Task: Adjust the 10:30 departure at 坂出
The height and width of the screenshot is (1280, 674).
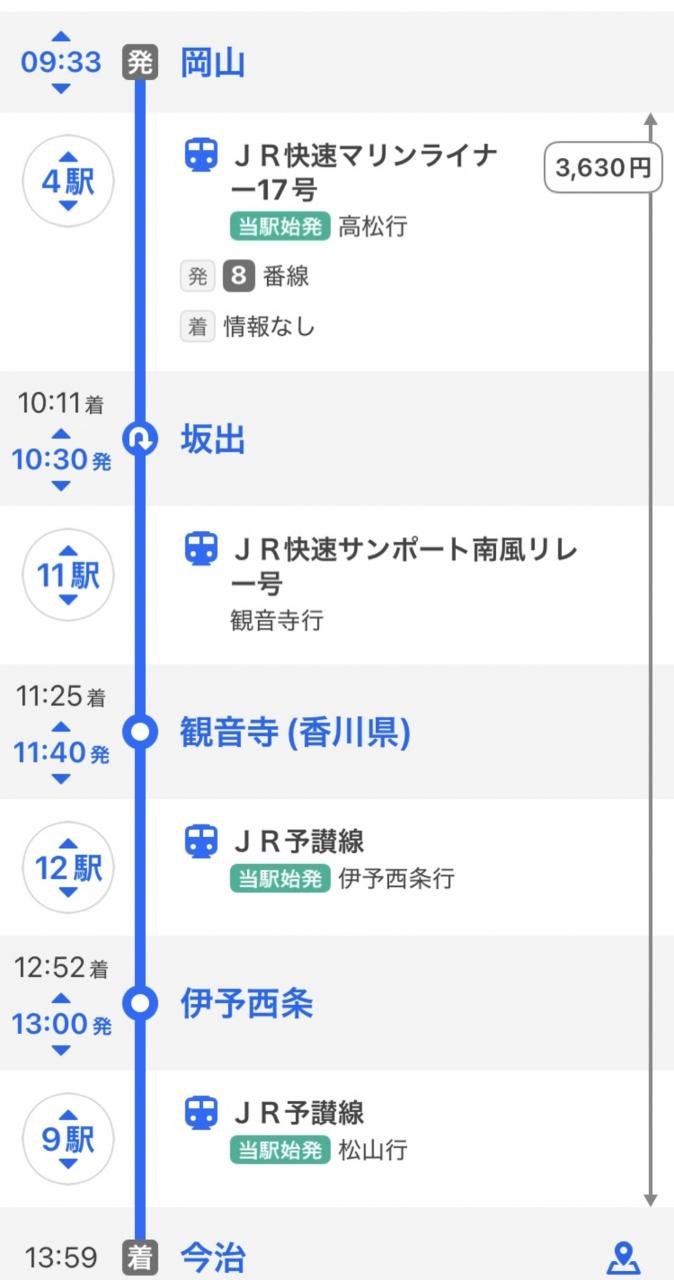Action: (61, 460)
